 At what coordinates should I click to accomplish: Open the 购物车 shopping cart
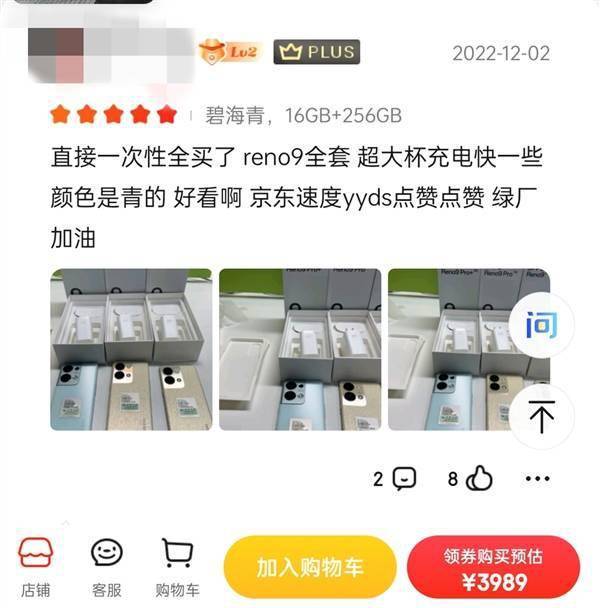pyautogui.click(x=179, y=565)
